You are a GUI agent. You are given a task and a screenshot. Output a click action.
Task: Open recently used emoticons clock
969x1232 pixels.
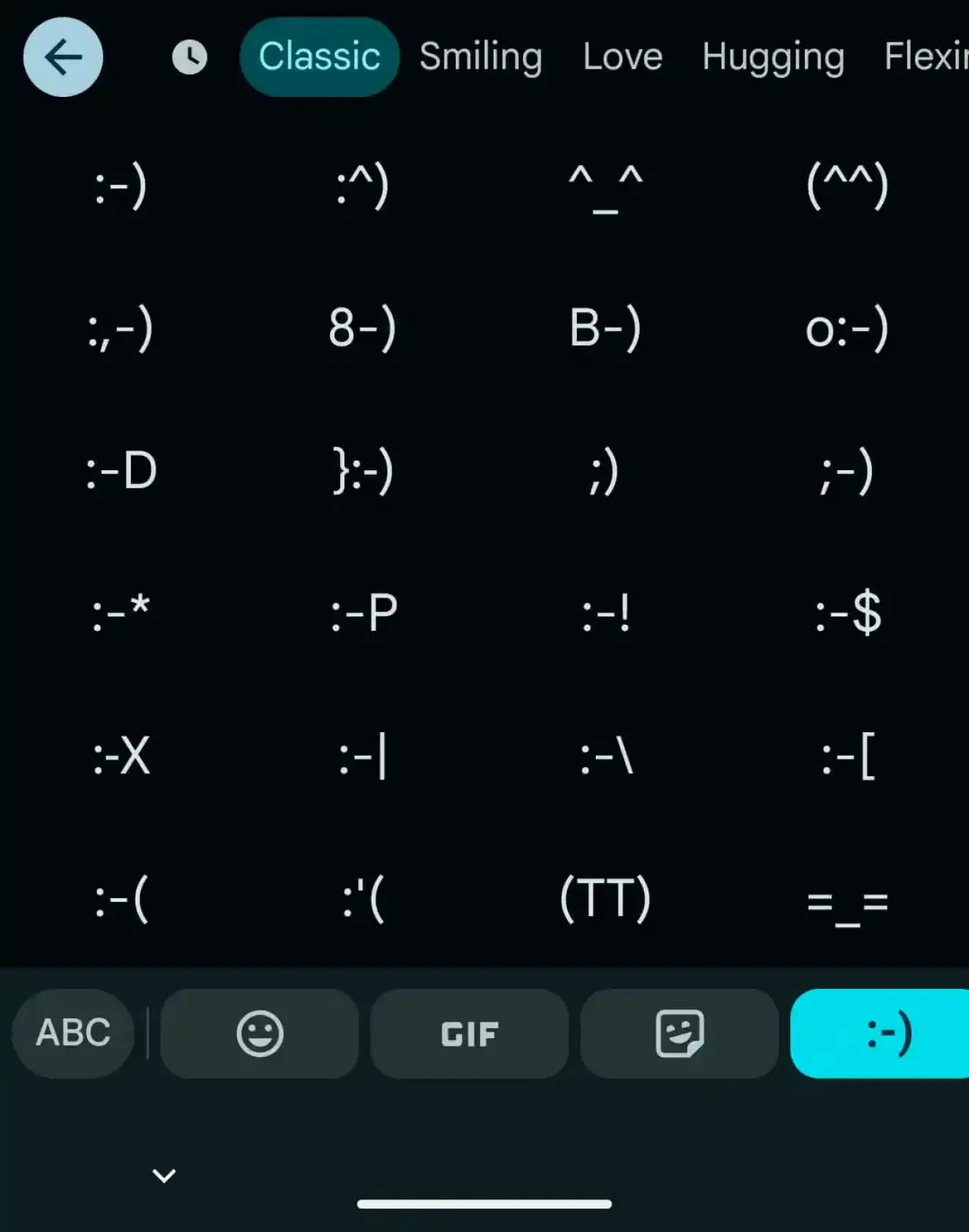(189, 57)
